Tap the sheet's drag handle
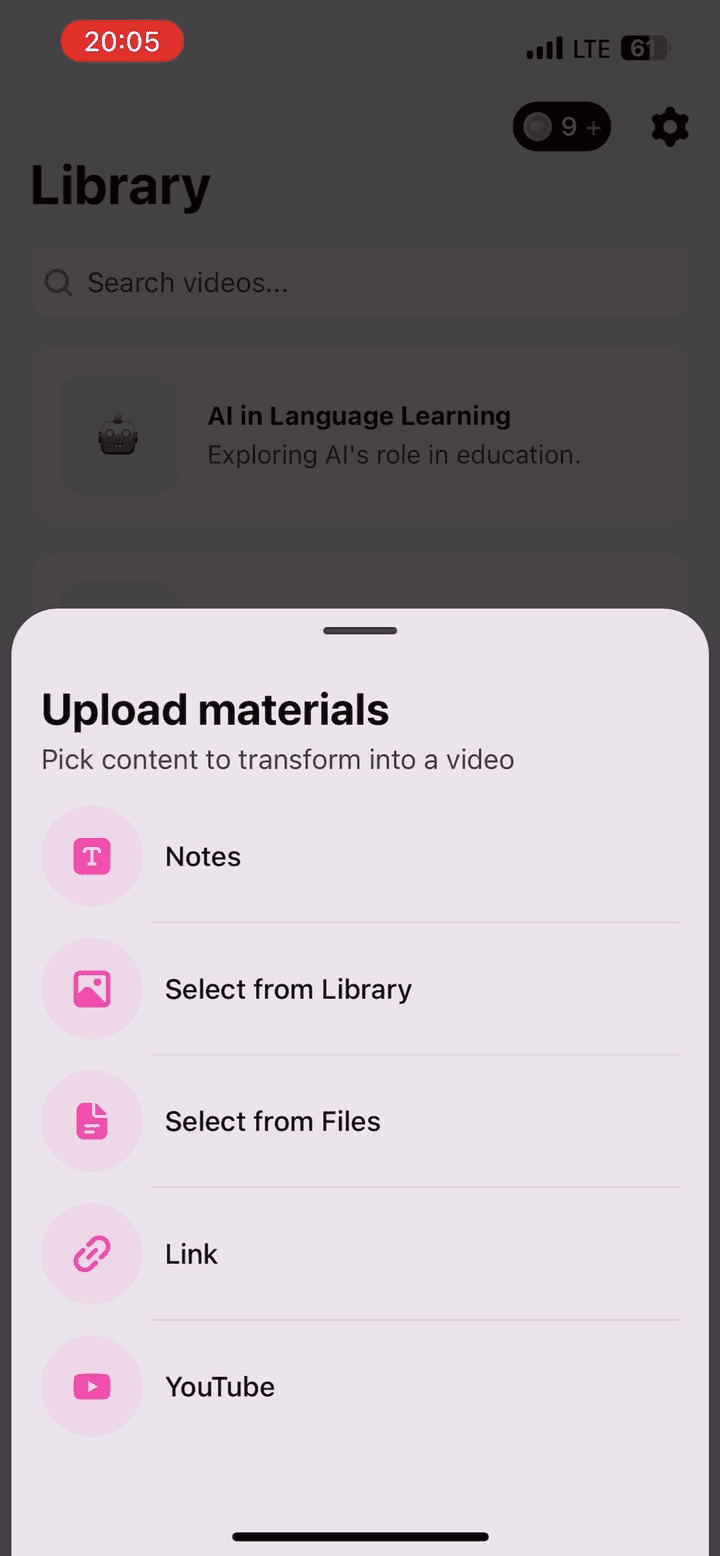Viewport: 720px width, 1556px height. 360,631
